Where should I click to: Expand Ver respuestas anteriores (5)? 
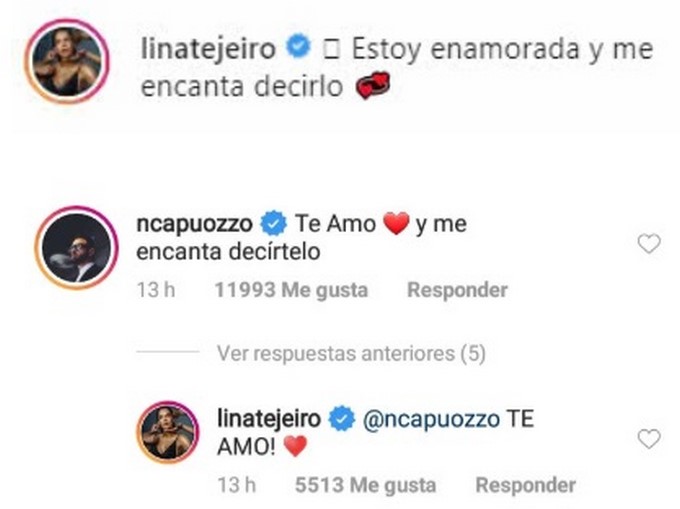pos(350,353)
